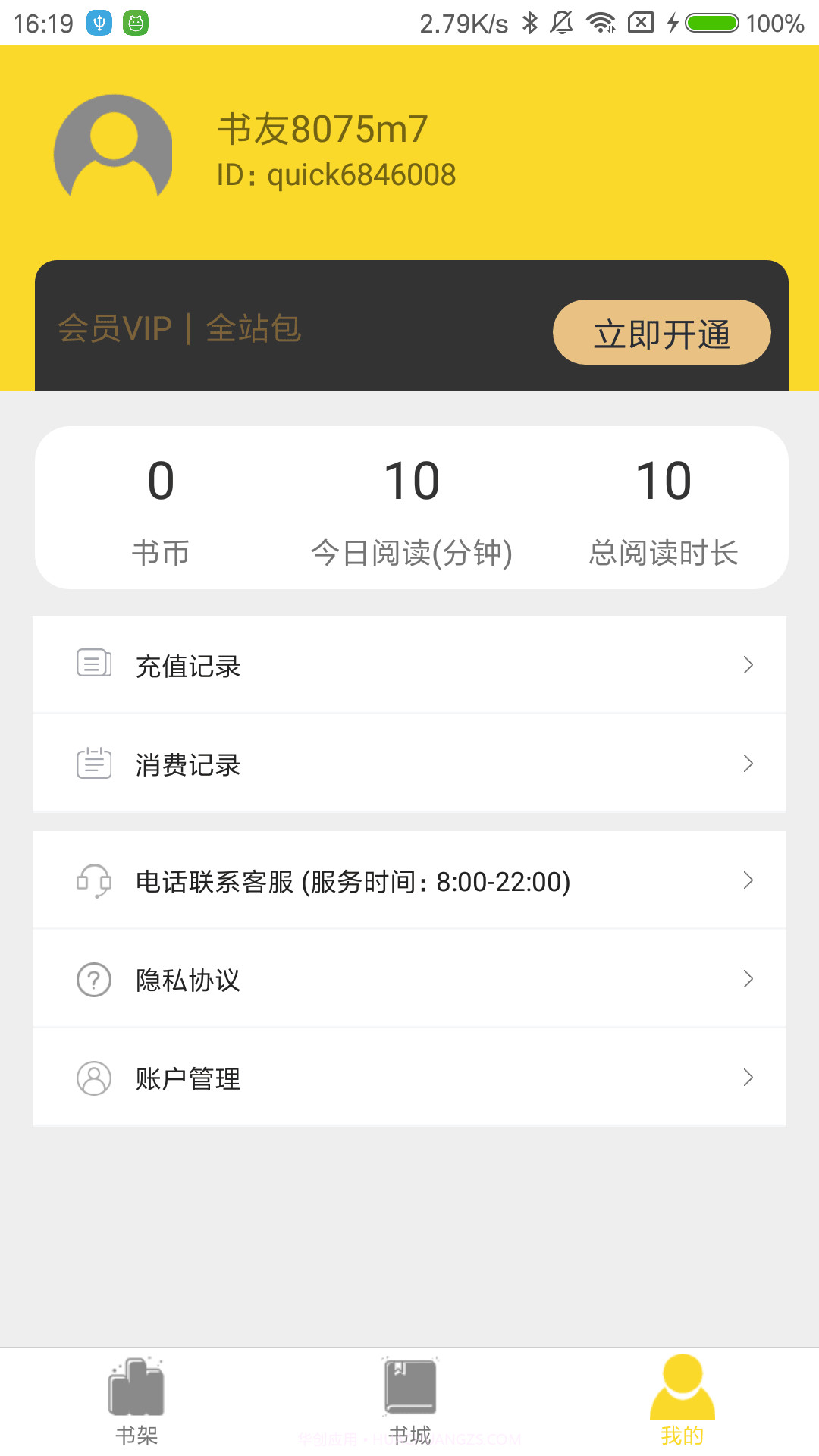
Task: Expand the 隐私协议 row chevron
Action: tap(749, 979)
